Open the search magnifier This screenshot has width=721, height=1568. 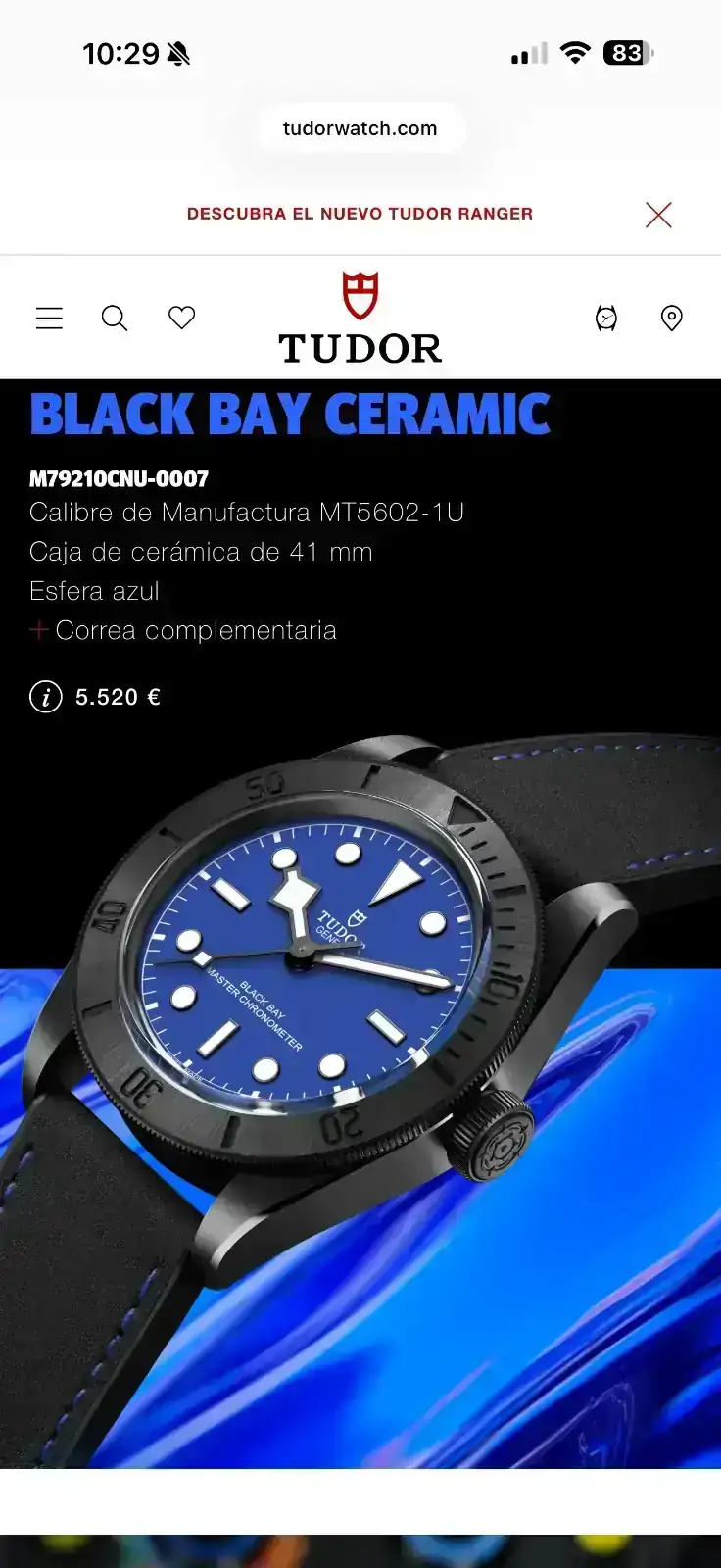pos(115,318)
